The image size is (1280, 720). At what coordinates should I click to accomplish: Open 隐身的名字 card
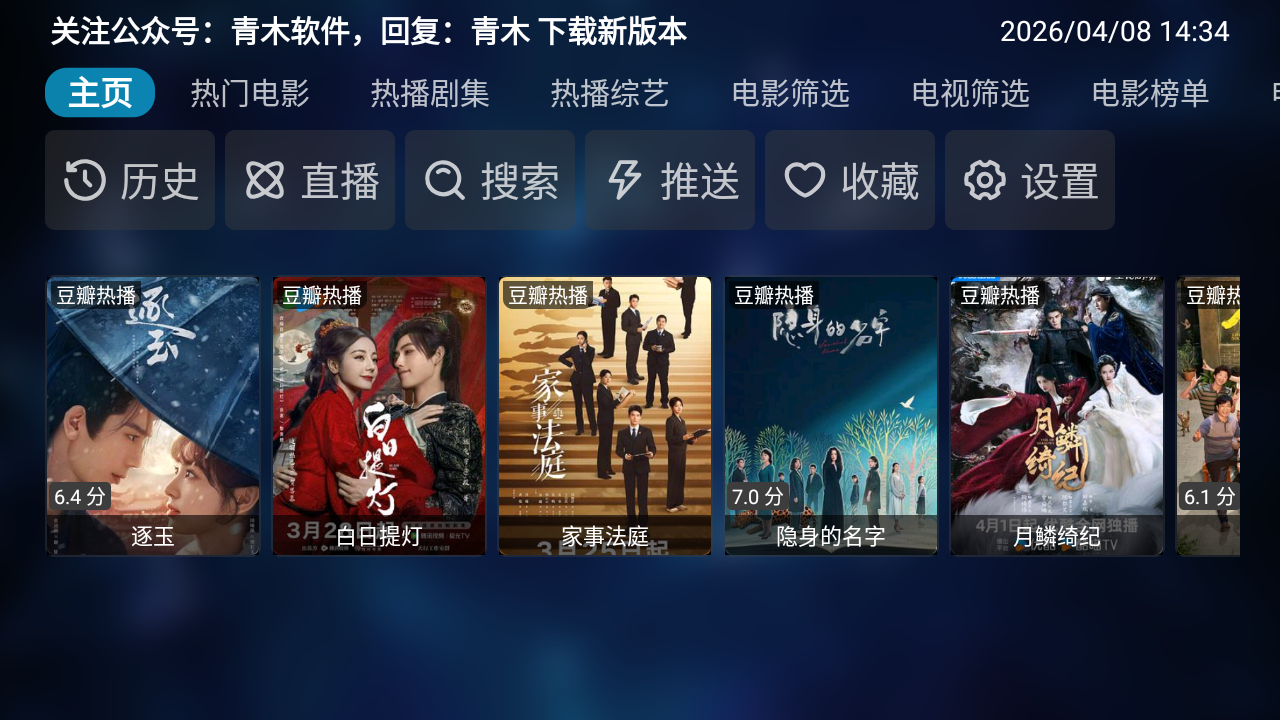[x=831, y=415]
